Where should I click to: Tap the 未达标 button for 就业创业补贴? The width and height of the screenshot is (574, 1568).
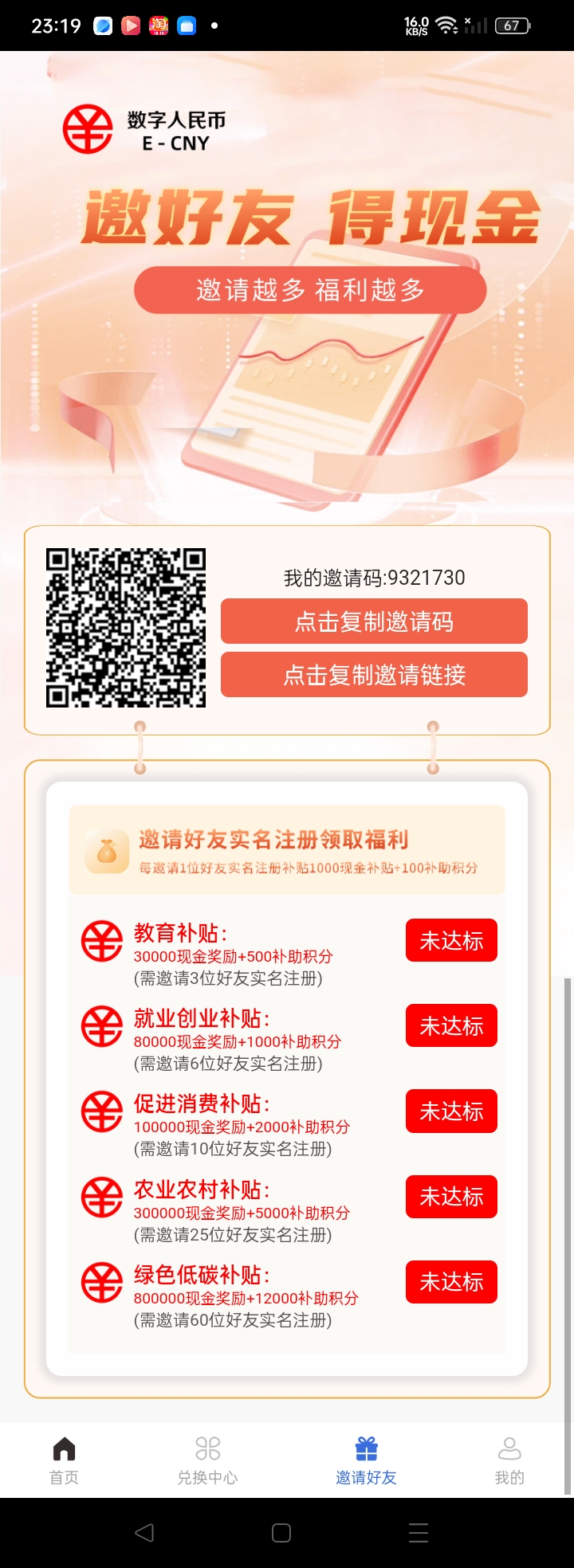(x=450, y=1025)
